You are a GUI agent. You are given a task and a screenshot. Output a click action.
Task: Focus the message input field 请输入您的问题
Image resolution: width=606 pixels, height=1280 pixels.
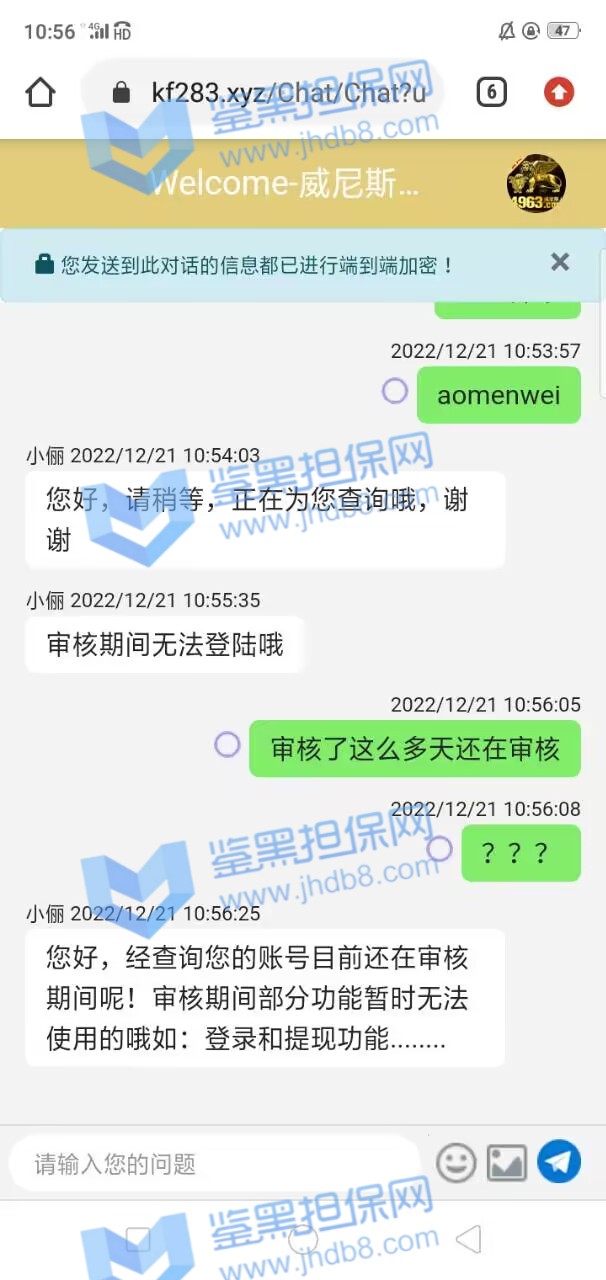tap(215, 1164)
